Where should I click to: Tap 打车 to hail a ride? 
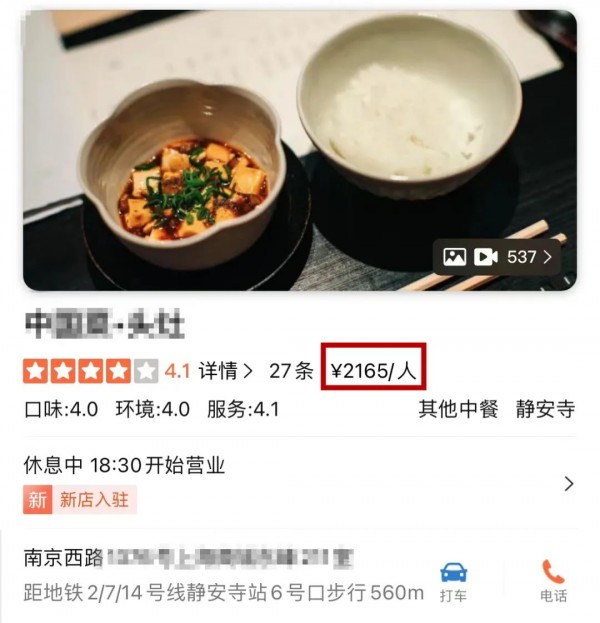pos(453,580)
